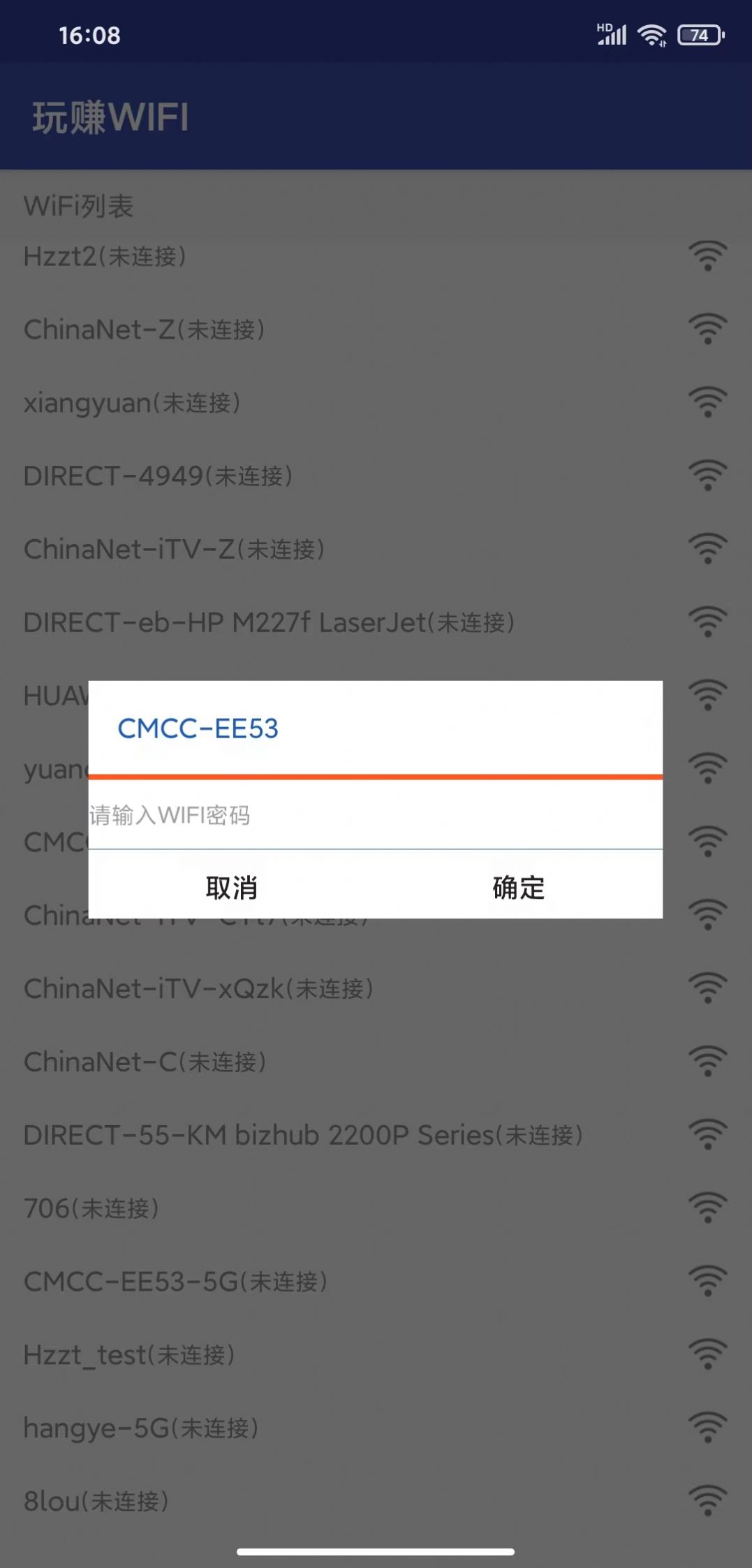
Task: Select the Hzzt_test network entry
Action: (x=129, y=1355)
